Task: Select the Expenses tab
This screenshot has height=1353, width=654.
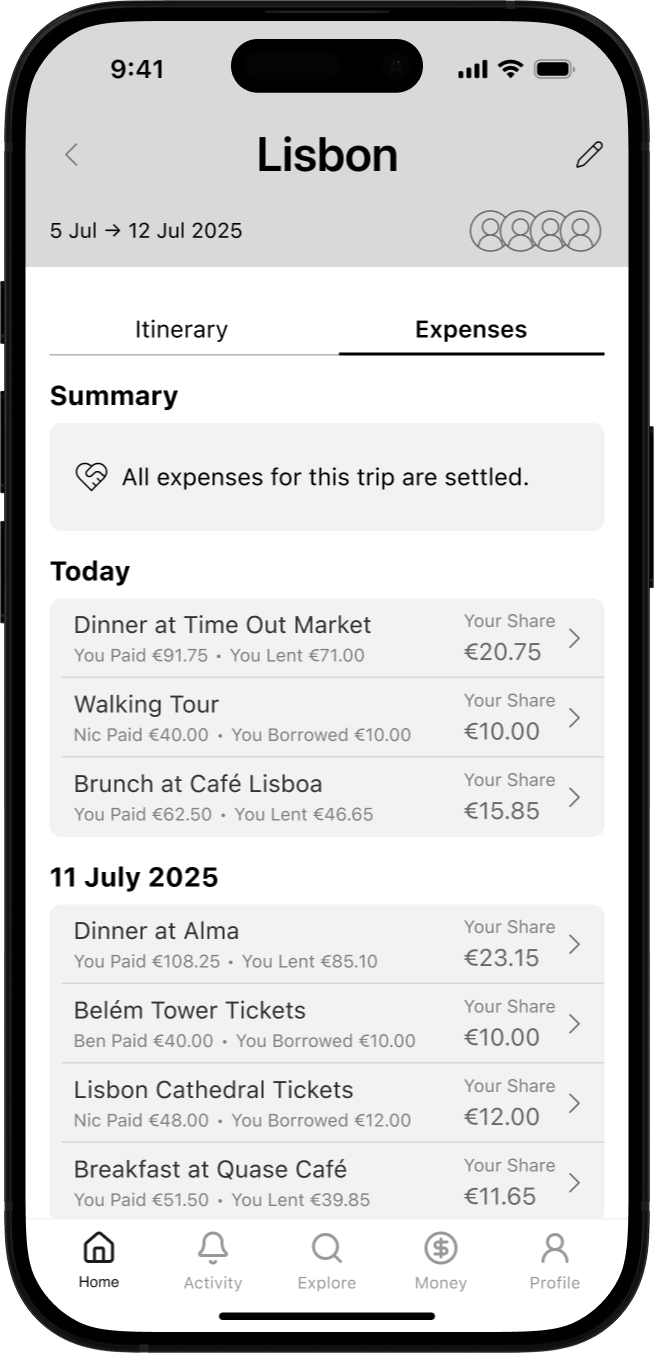Action: (471, 330)
